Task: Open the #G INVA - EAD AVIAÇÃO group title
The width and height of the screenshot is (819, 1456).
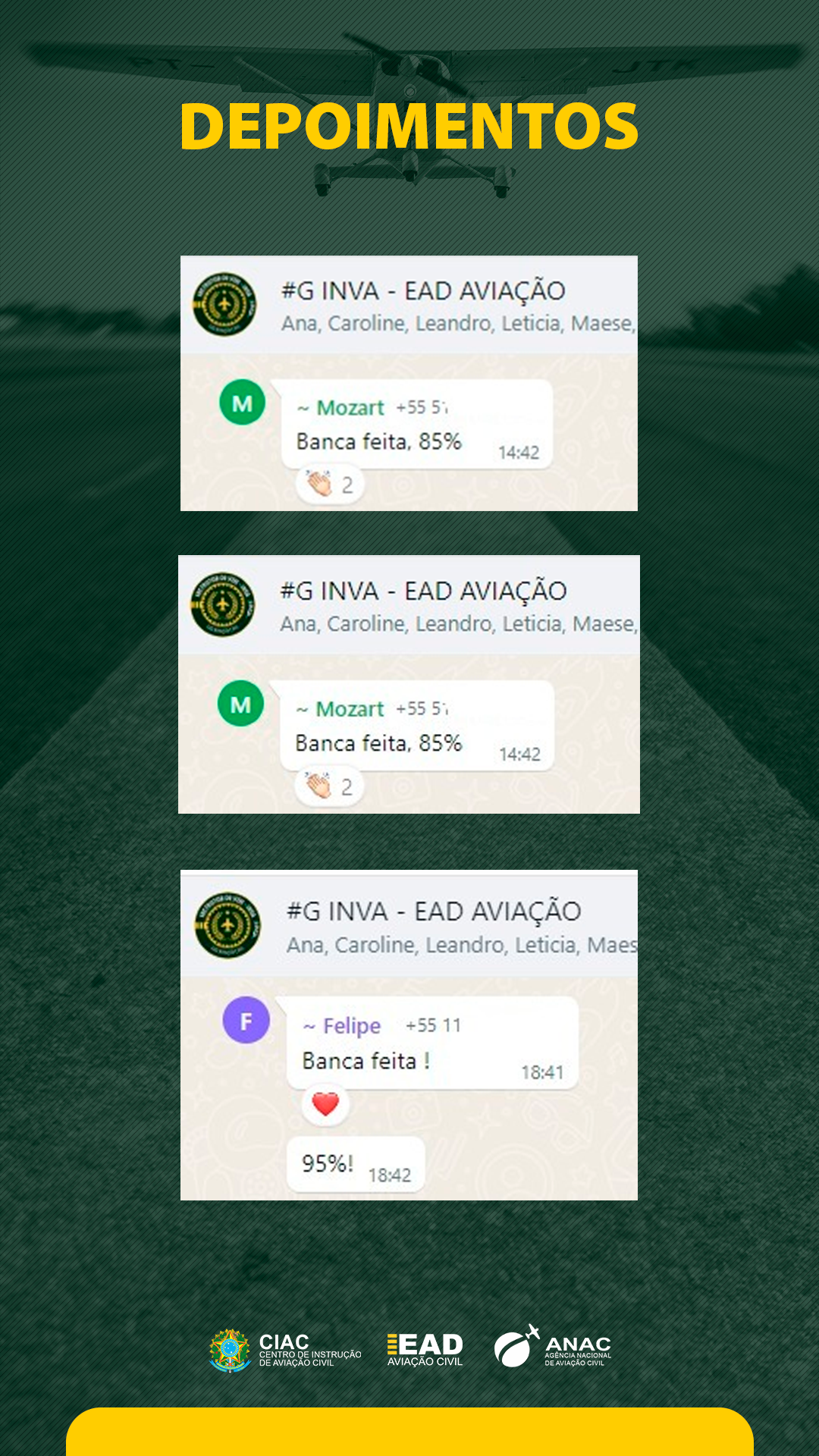Action: point(425,290)
